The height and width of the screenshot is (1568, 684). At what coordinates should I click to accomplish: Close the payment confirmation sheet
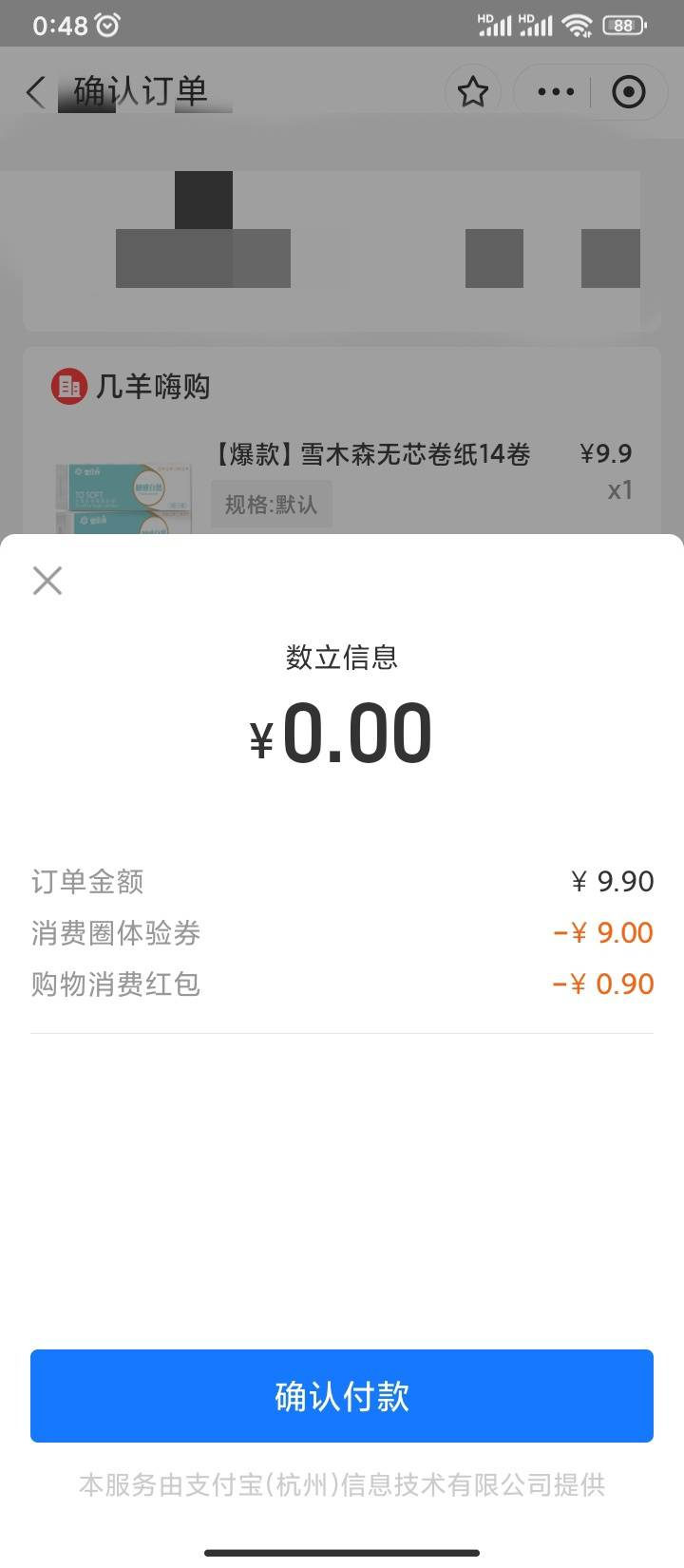pyautogui.click(x=47, y=580)
